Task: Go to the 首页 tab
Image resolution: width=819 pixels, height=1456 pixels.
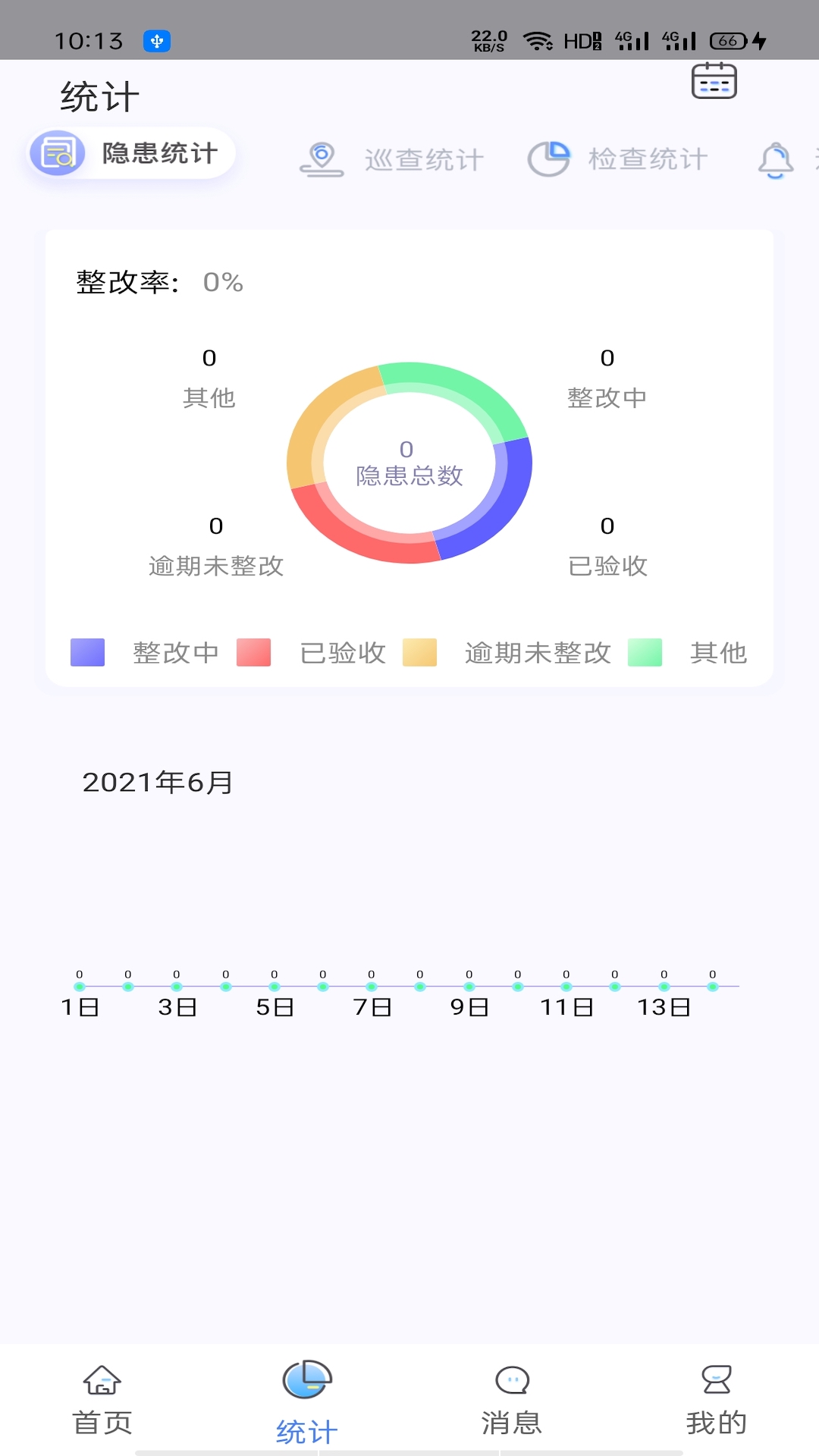Action: point(102,1401)
